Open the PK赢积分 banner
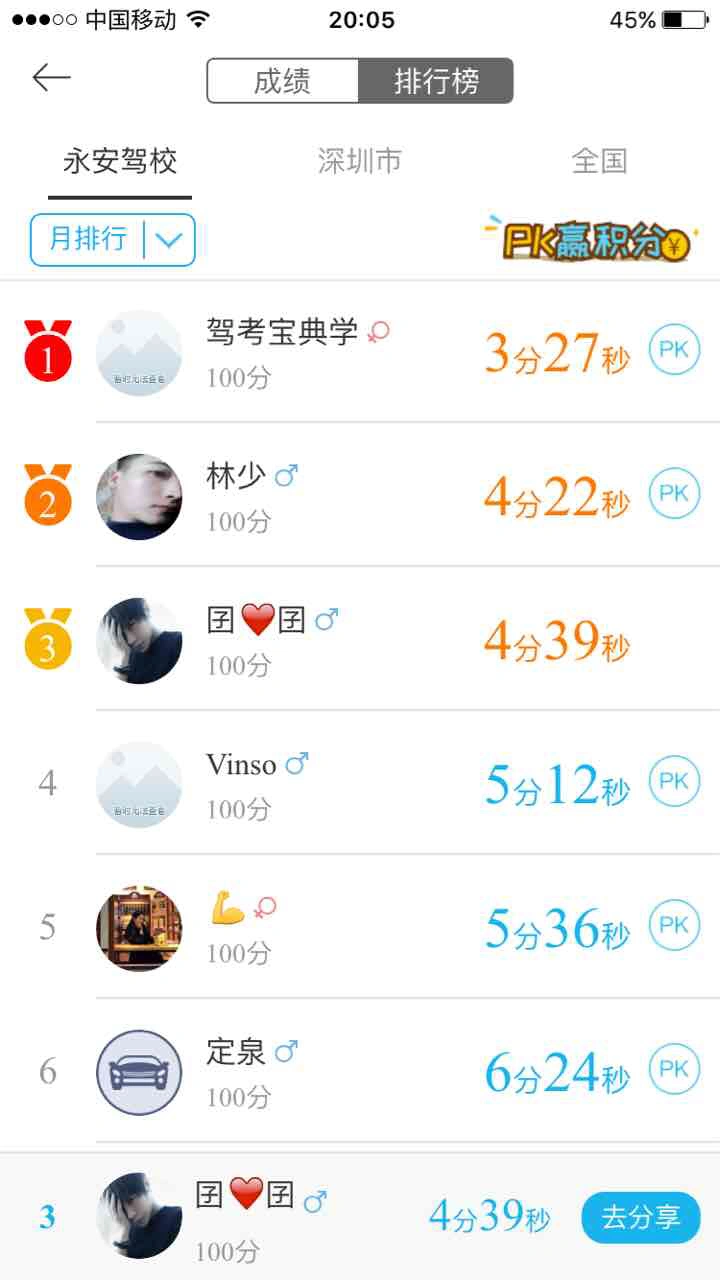Screen dimensions: 720x1280 [587, 239]
